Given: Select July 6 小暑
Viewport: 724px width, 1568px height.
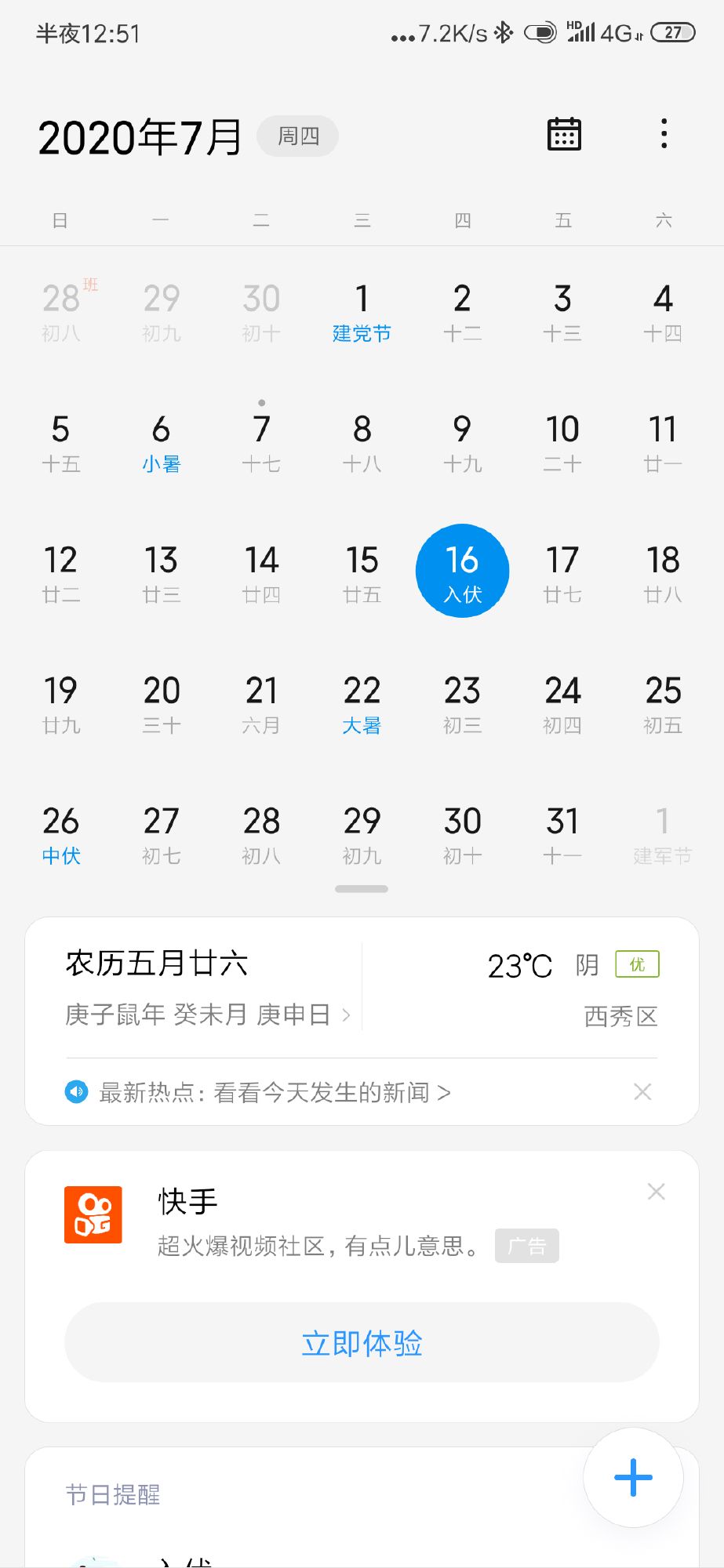Looking at the screenshot, I should [161, 444].
